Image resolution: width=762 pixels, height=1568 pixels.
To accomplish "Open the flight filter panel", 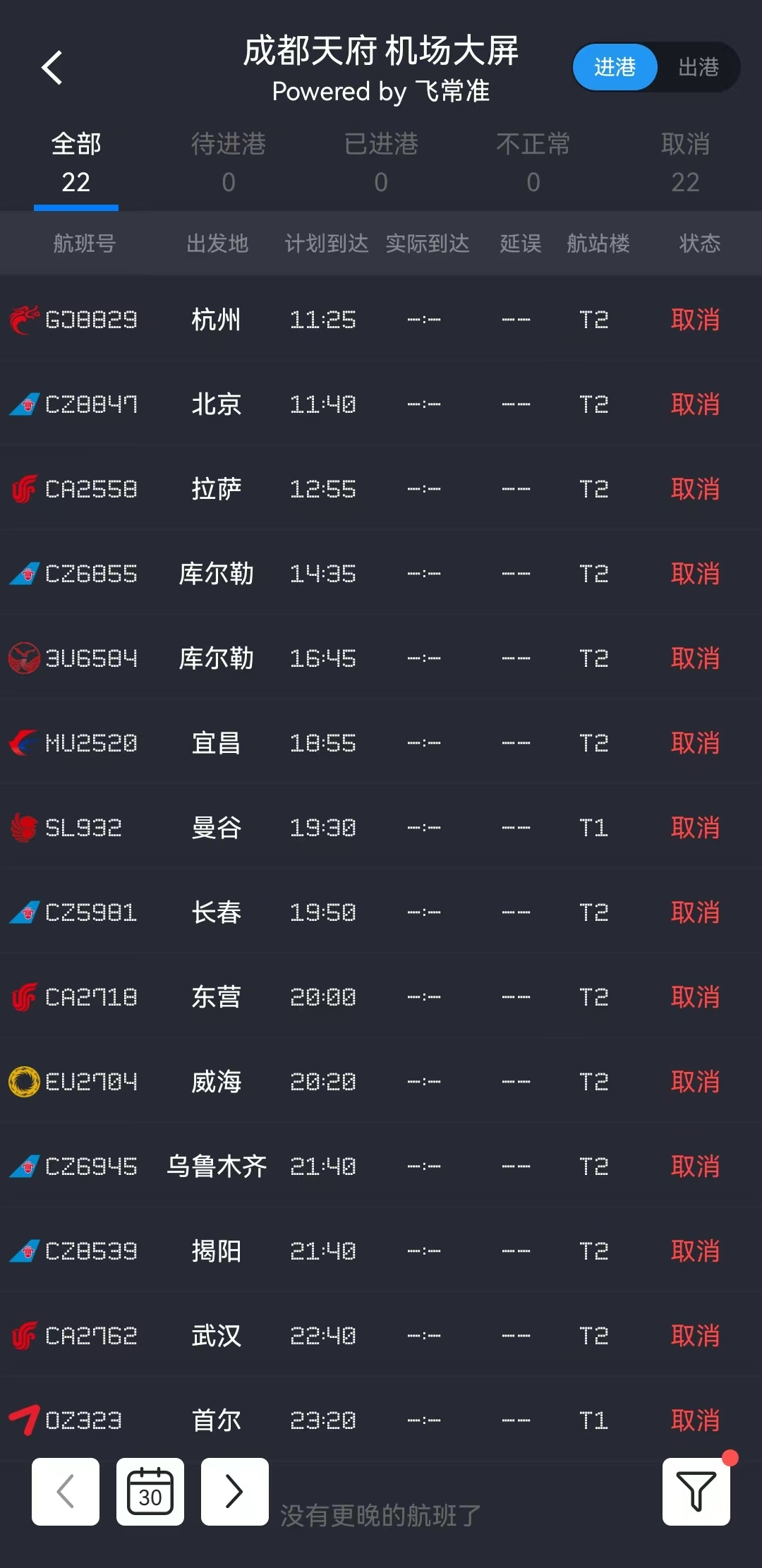I will click(696, 1492).
